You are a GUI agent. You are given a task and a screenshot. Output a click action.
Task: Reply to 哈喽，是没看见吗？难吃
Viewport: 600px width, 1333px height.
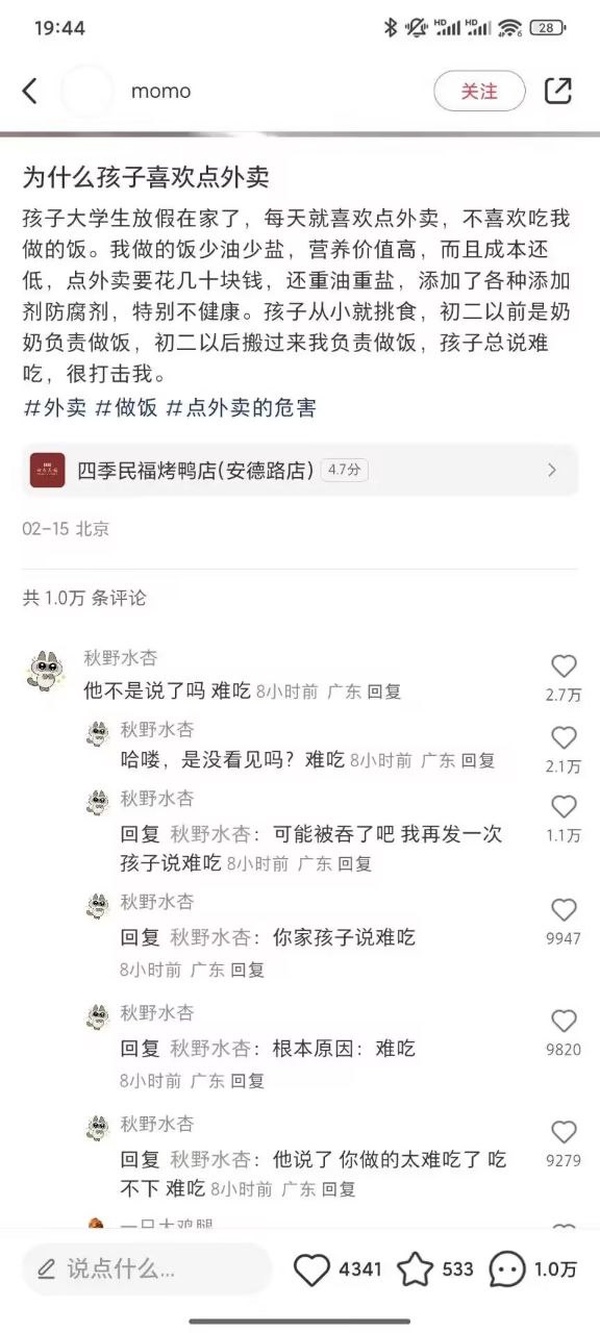coord(478,761)
